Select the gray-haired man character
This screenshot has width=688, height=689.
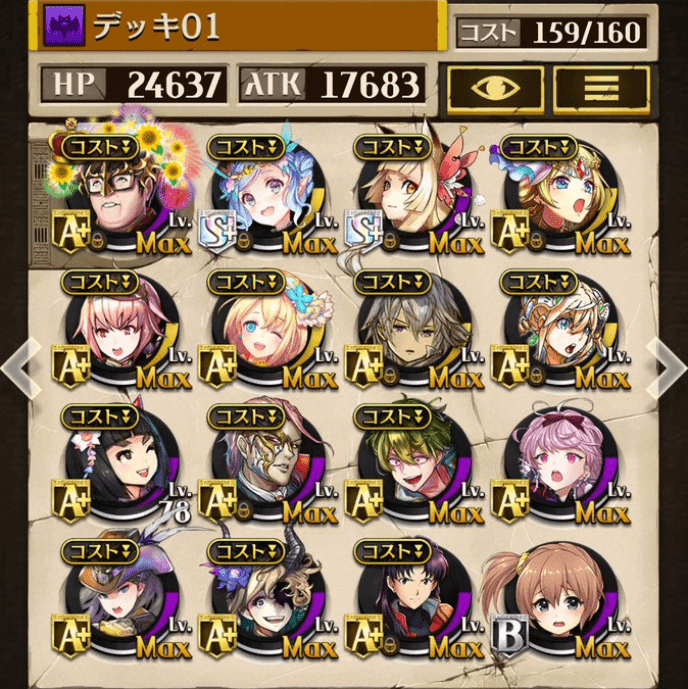[408, 332]
